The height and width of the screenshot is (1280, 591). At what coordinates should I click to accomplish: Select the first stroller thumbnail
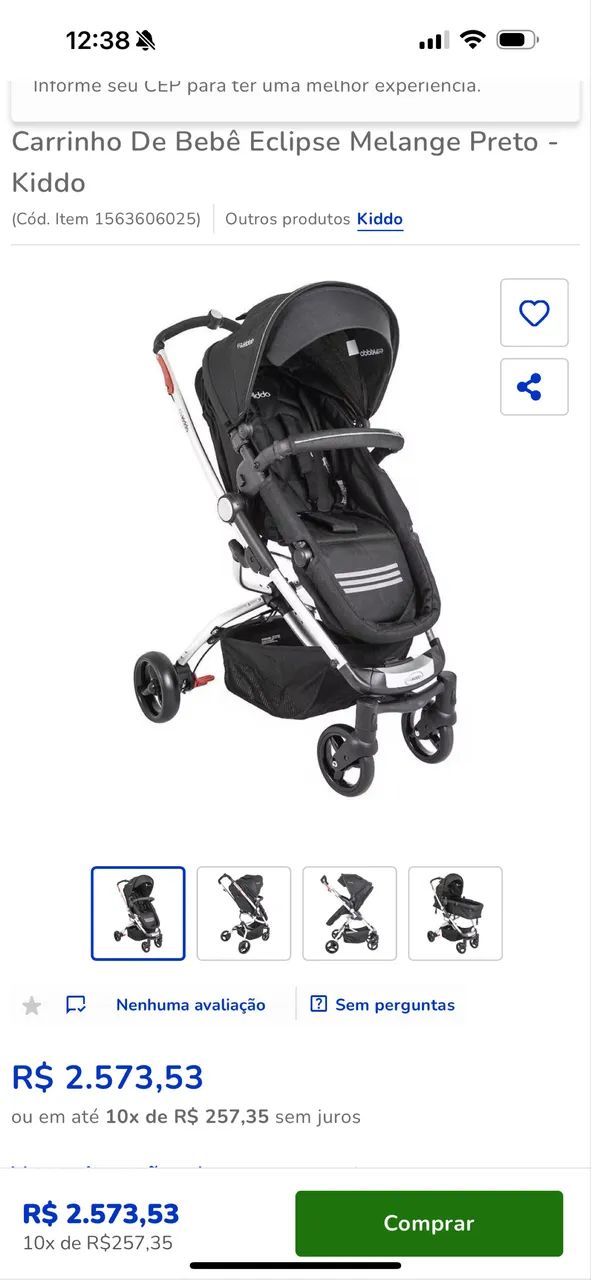[x=138, y=913]
